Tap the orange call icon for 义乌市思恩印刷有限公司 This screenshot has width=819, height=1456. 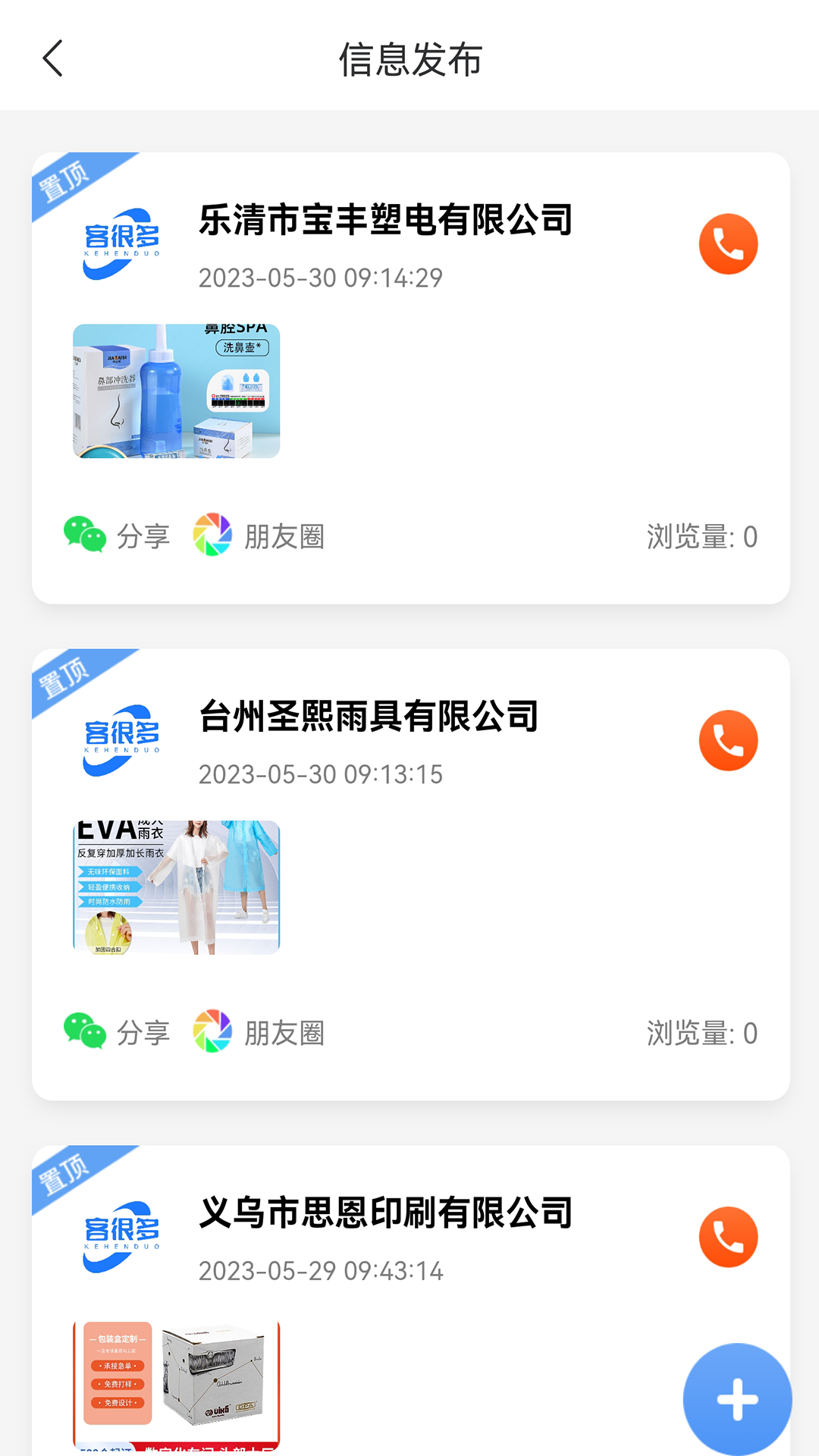727,1236
